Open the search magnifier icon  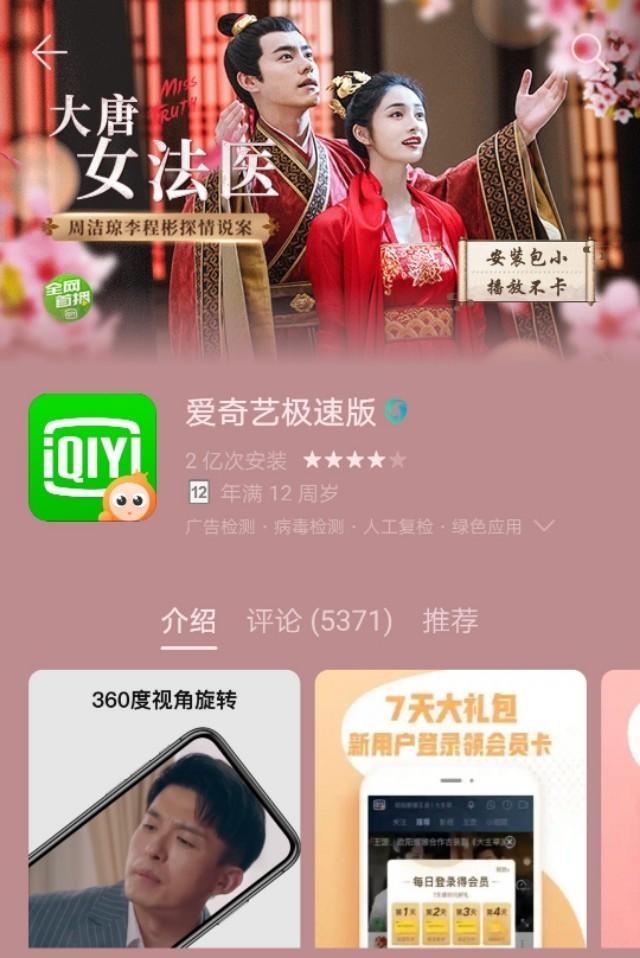point(588,50)
